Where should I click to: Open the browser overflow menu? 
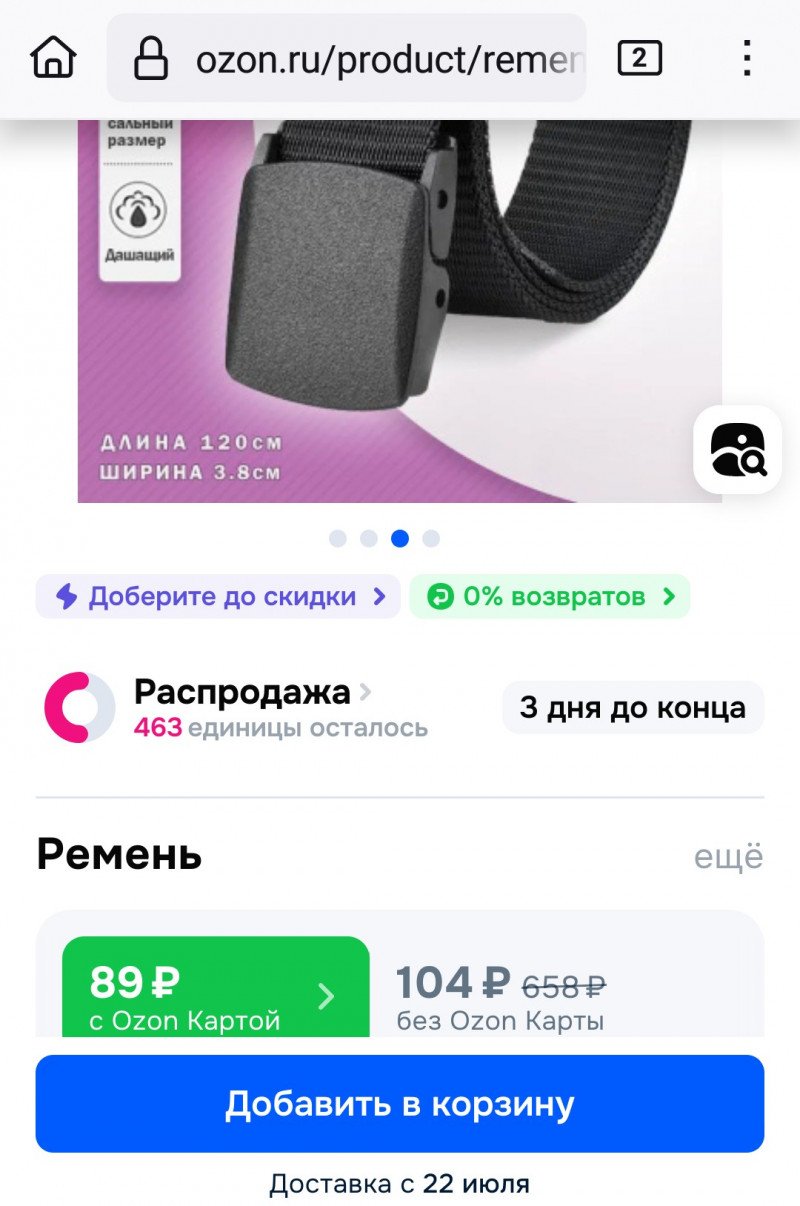(x=747, y=59)
